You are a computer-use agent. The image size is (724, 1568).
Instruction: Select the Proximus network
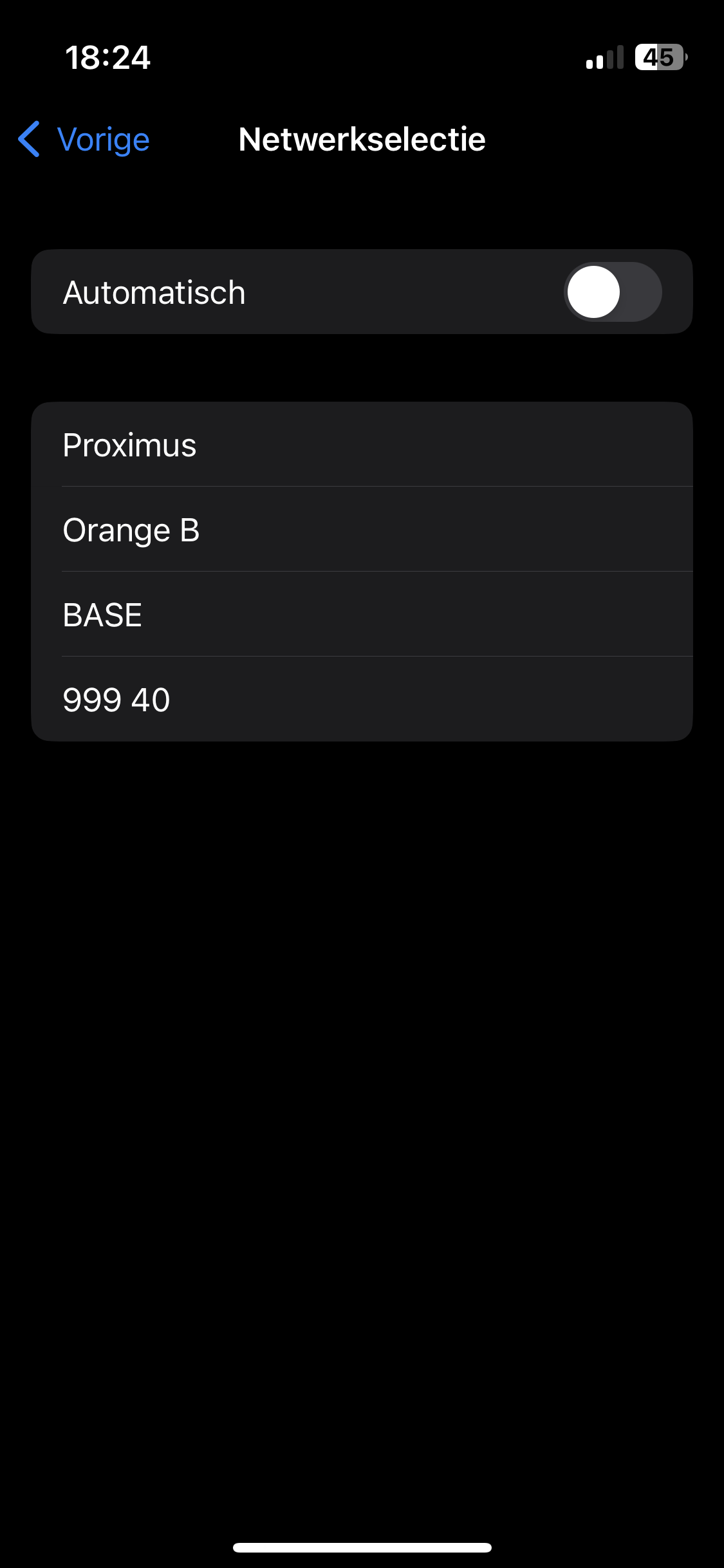362,445
